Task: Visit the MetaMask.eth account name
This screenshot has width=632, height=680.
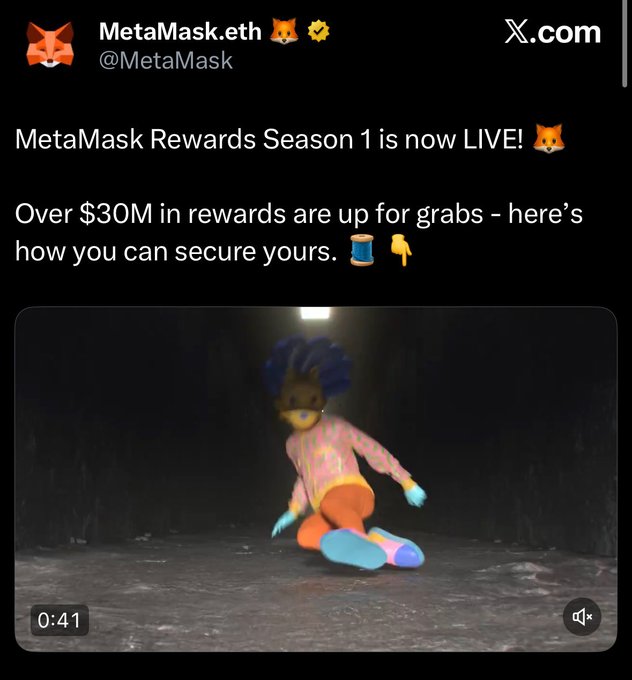Action: tap(180, 31)
